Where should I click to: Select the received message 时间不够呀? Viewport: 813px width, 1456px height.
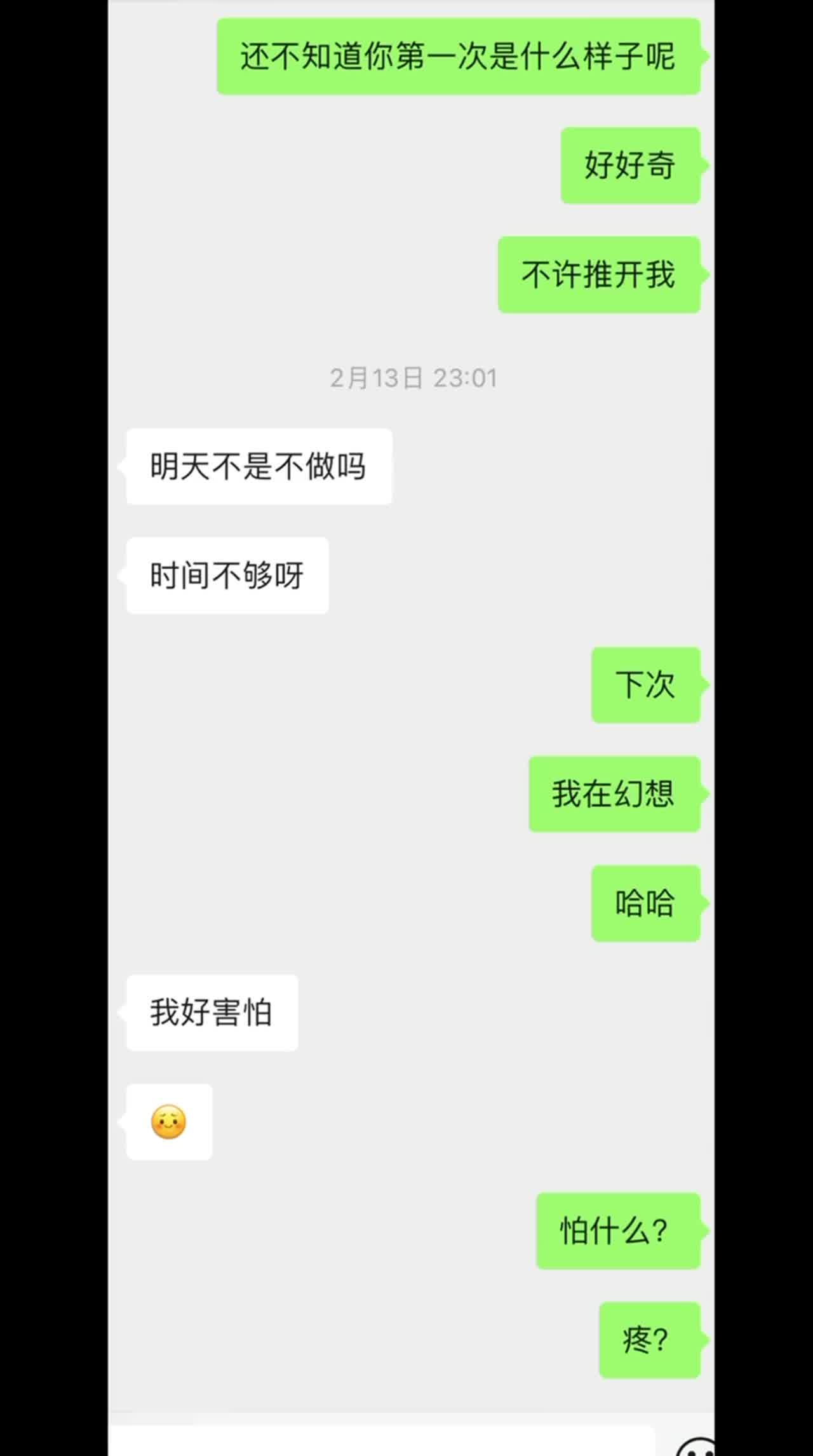pos(227,574)
